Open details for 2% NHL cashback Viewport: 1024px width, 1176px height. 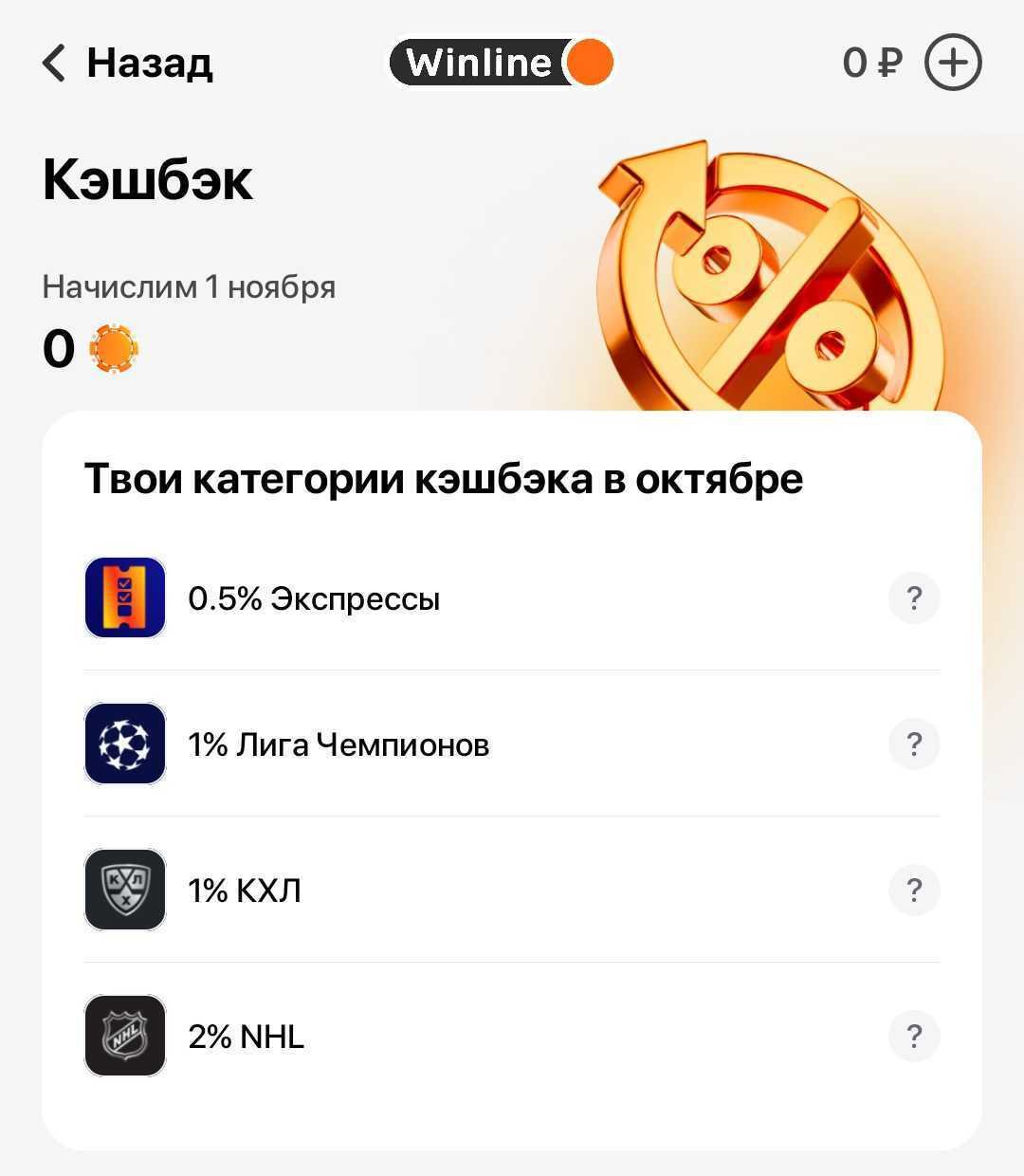coord(914,1037)
